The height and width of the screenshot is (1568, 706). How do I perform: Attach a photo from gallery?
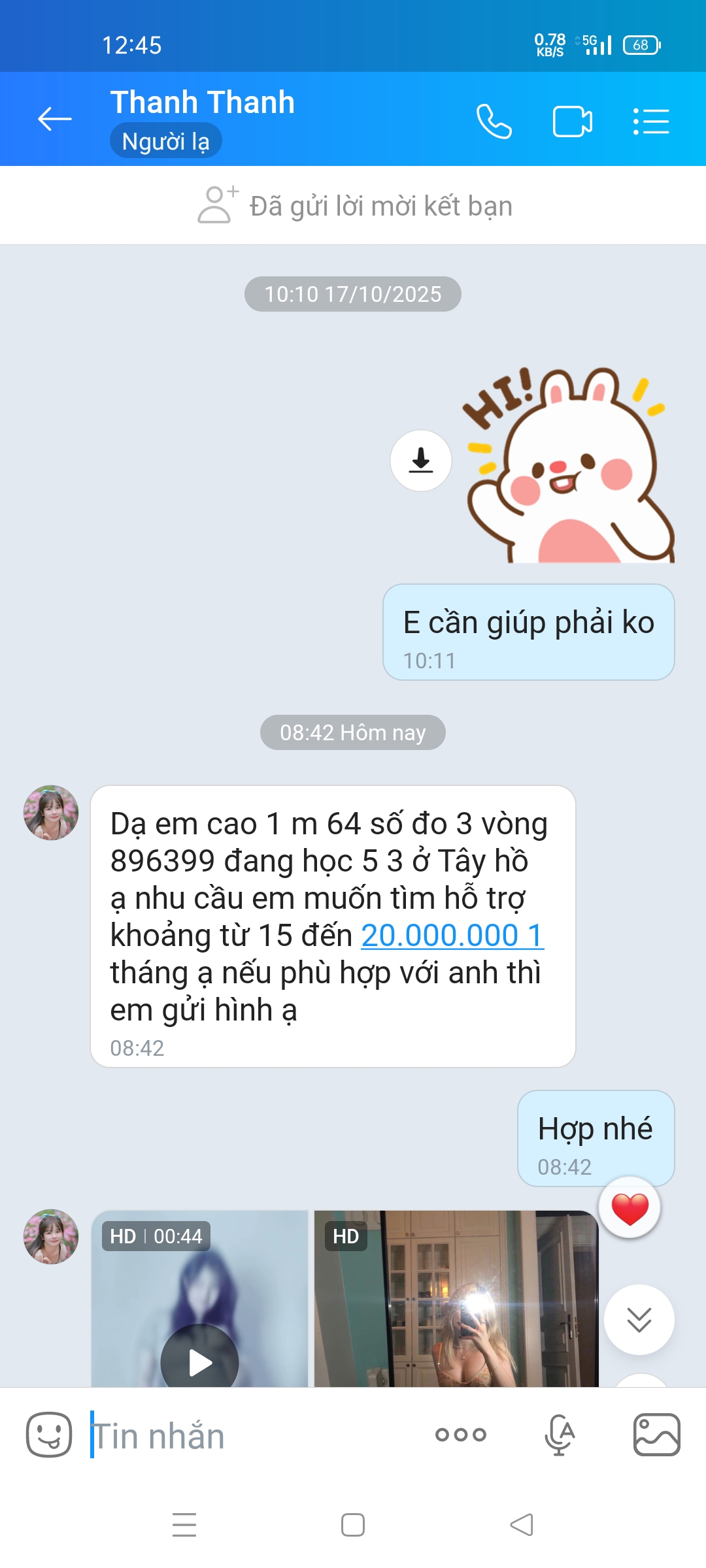(656, 1435)
